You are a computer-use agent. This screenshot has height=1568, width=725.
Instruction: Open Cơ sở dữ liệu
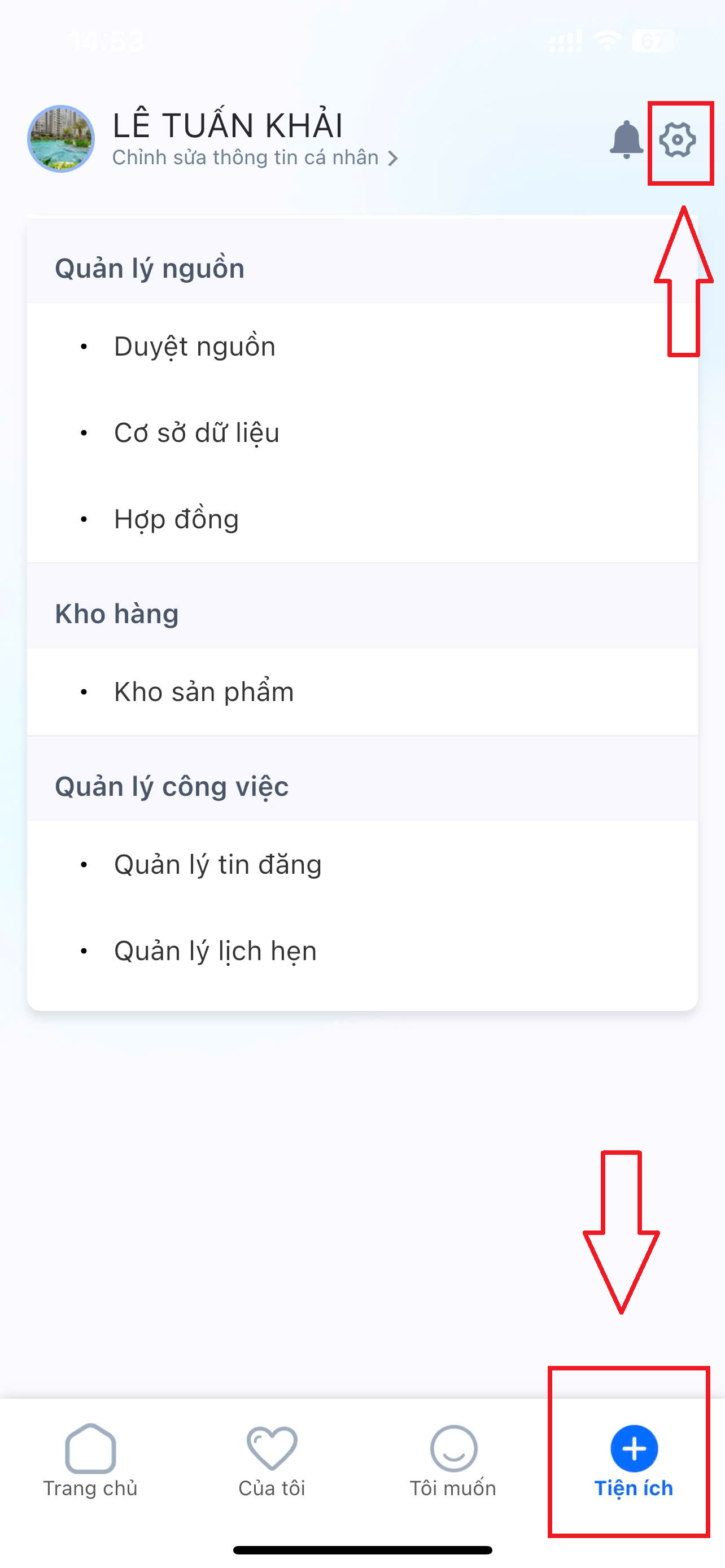point(362,433)
